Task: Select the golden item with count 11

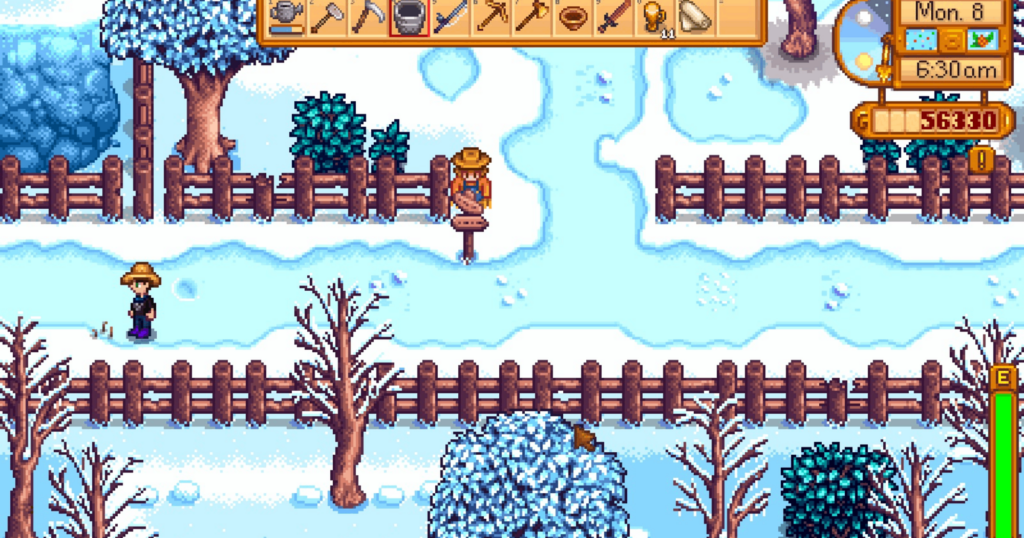Action: pyautogui.click(x=654, y=16)
